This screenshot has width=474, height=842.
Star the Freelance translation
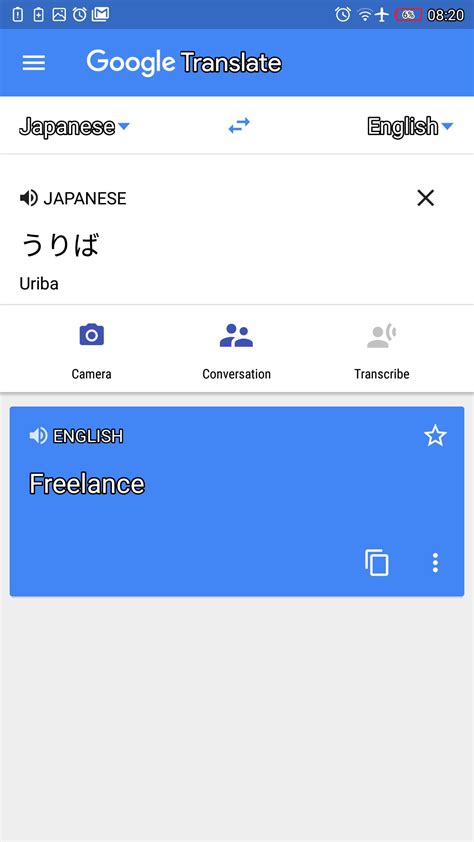[435, 435]
